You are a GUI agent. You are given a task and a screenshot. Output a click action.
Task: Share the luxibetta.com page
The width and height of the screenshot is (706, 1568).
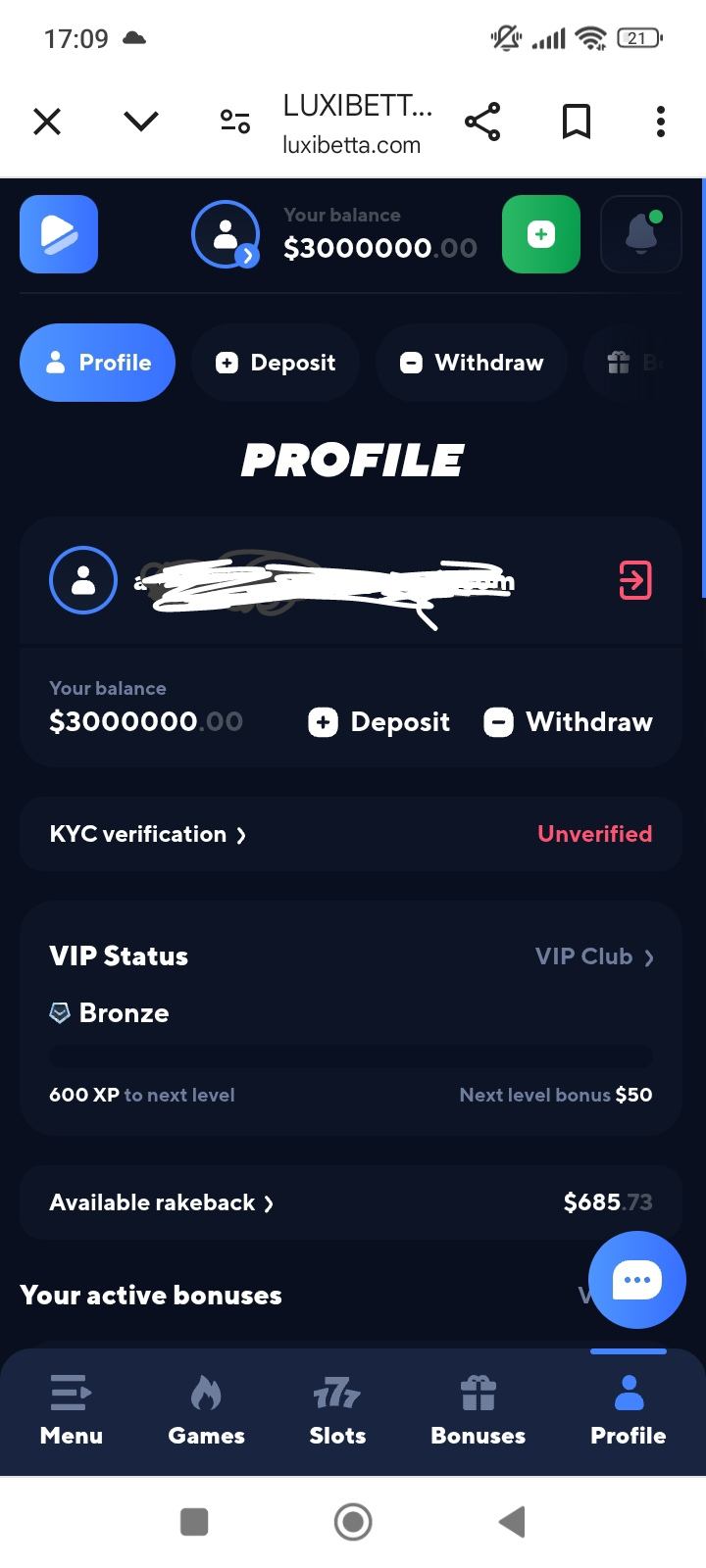[482, 122]
